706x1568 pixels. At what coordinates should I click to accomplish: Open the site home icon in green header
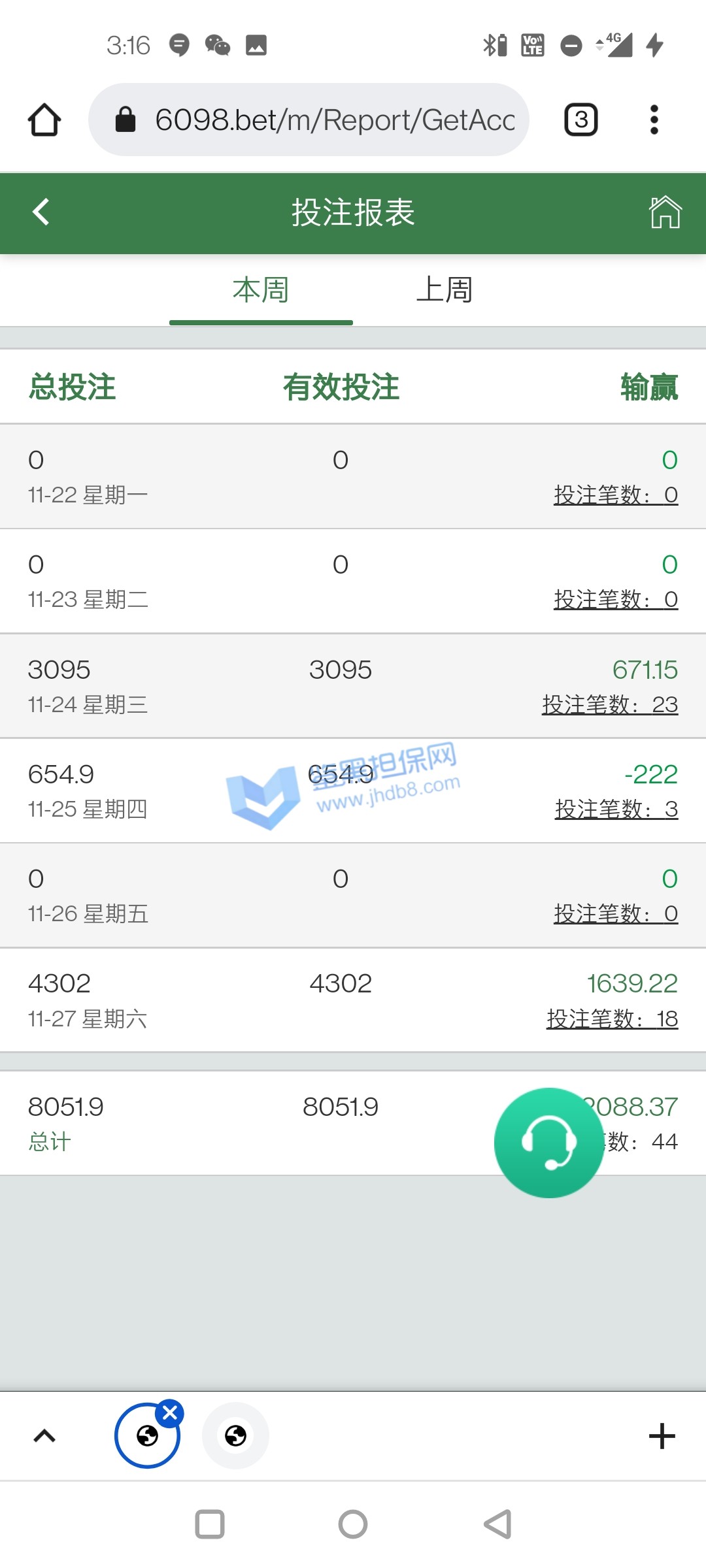pos(665,212)
